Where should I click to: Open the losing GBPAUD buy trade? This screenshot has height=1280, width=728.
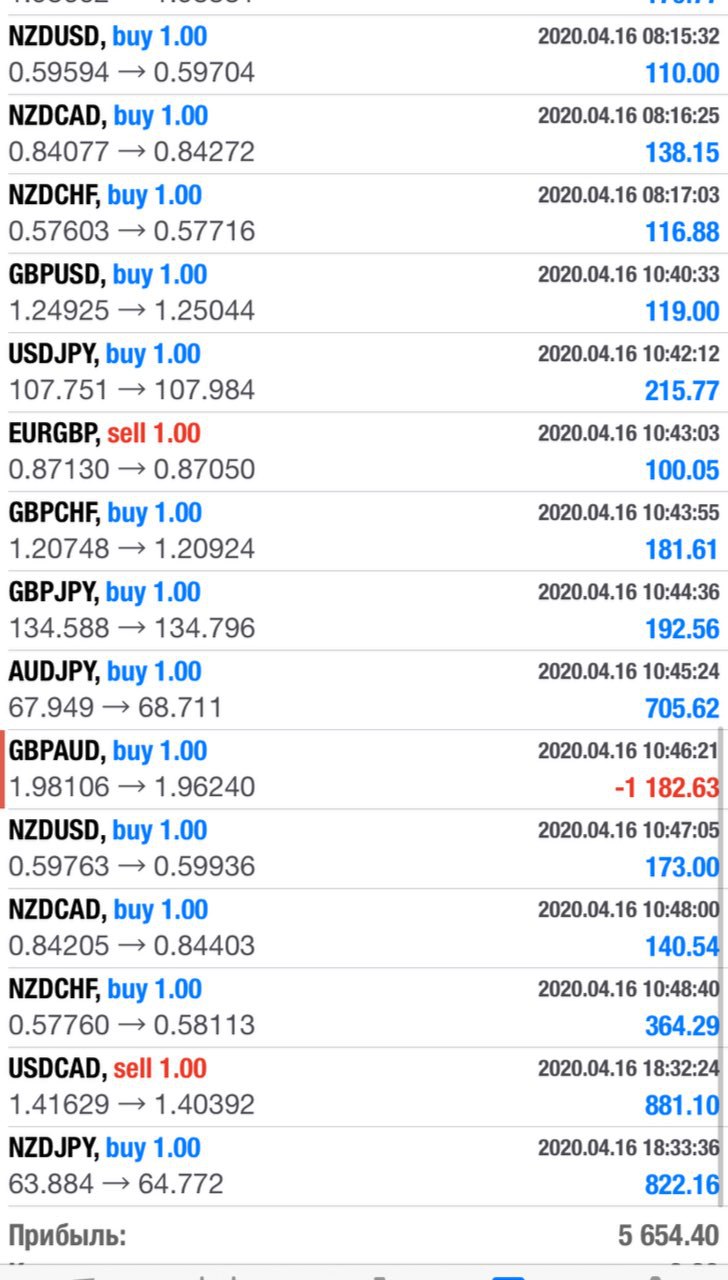point(364,769)
